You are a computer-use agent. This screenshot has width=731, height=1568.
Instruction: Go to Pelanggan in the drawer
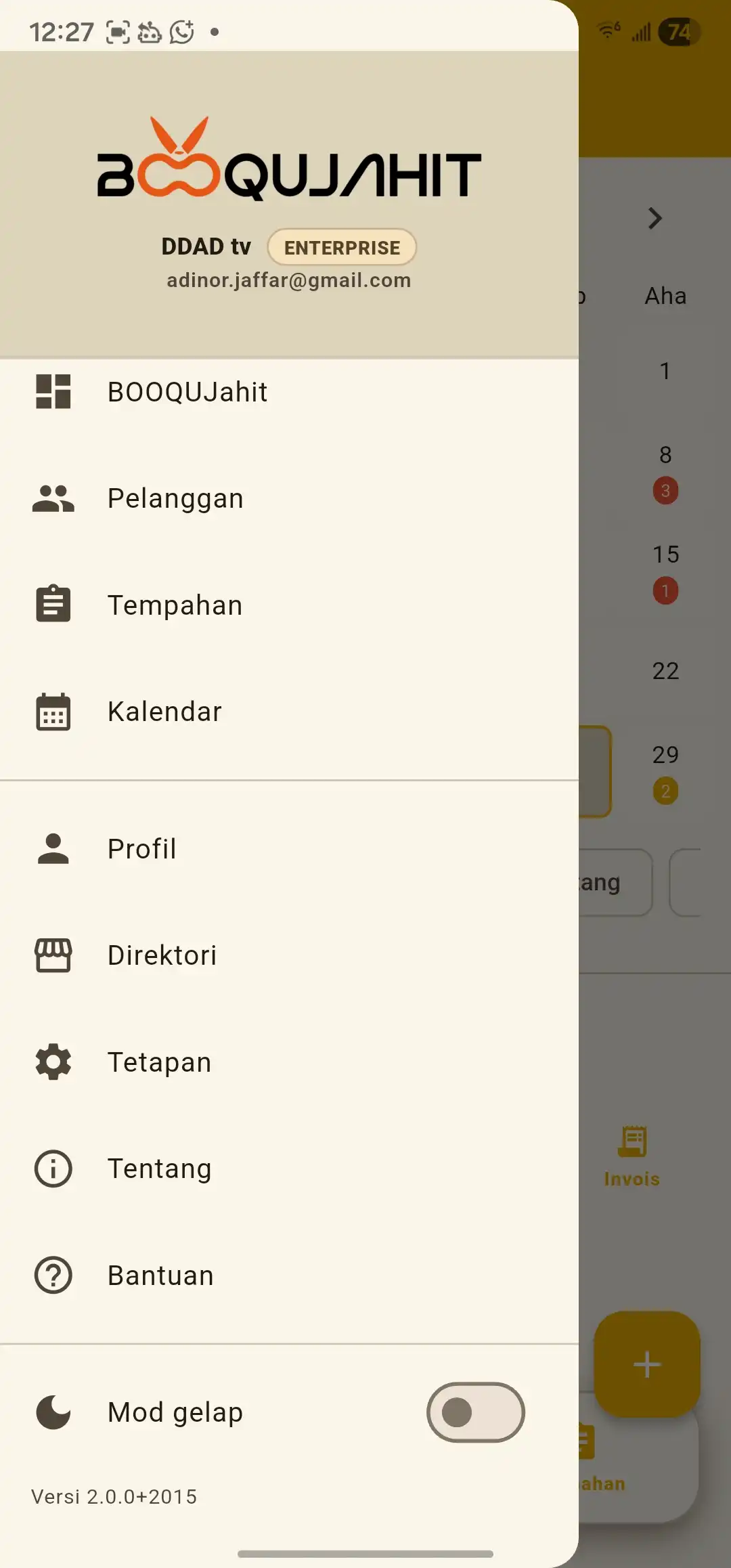(175, 498)
